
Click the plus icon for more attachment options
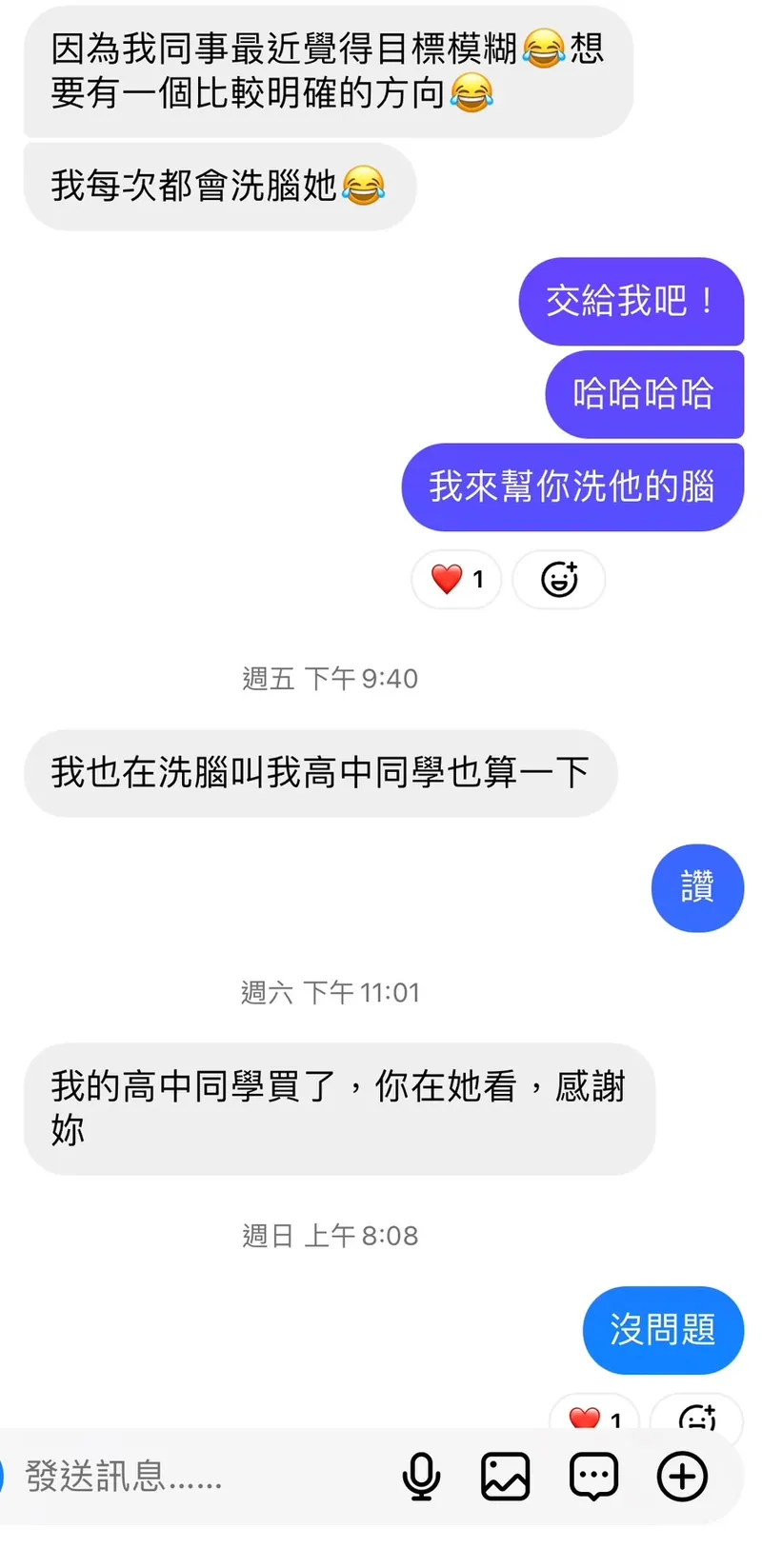tap(682, 1476)
